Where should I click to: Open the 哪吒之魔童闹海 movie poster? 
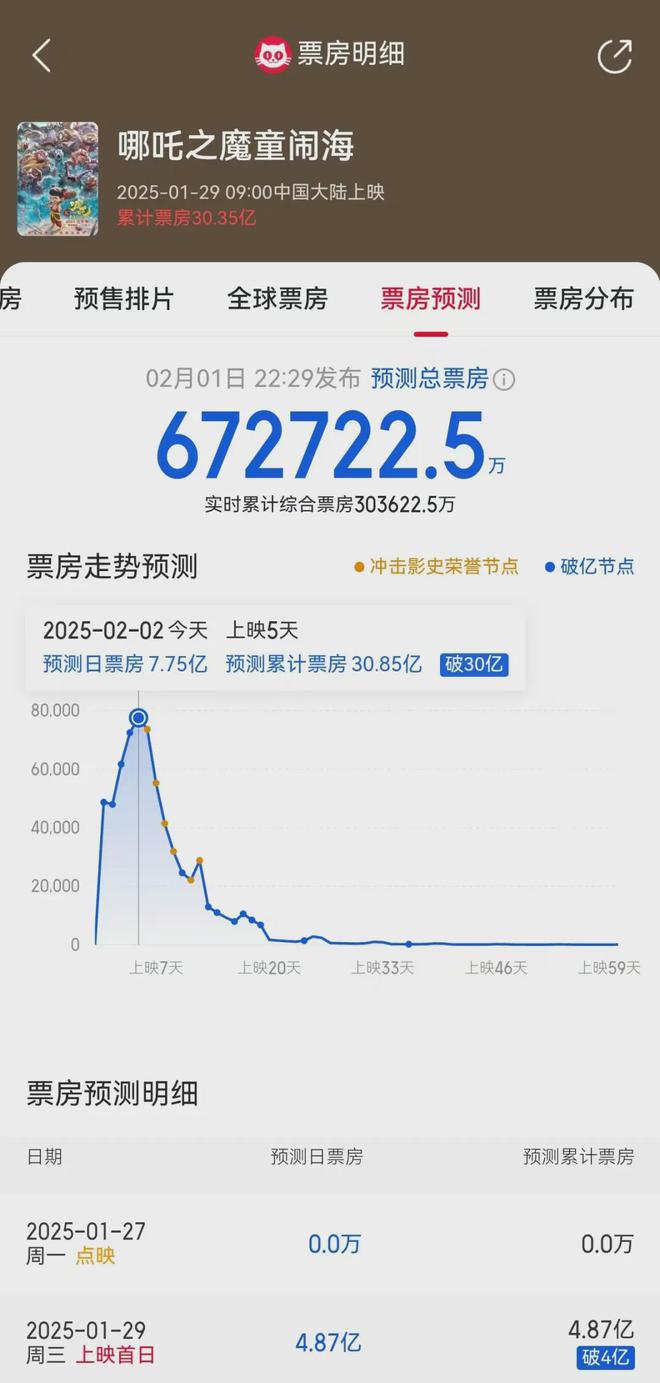(58, 179)
